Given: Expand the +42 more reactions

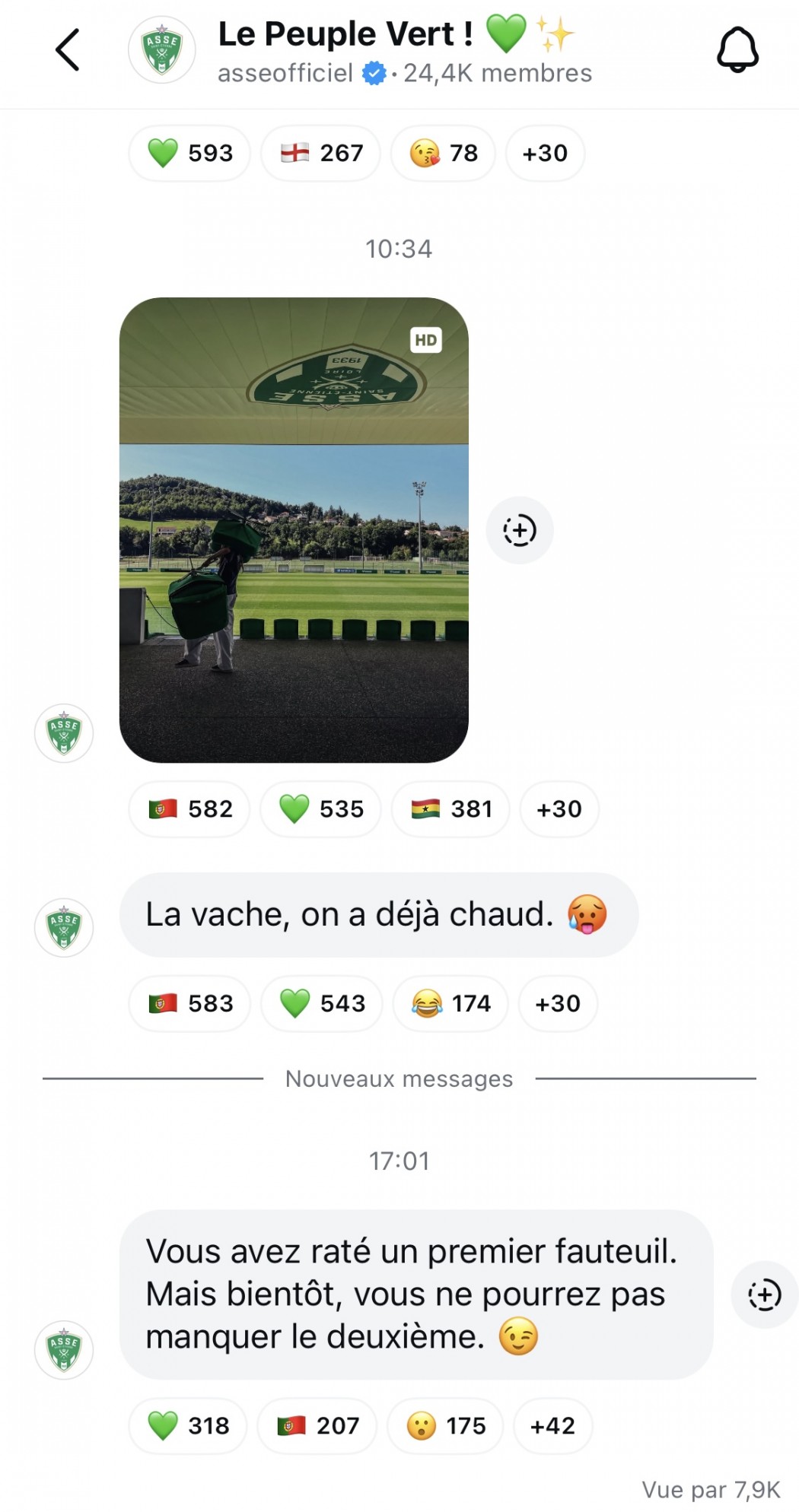Looking at the screenshot, I should click(x=553, y=1425).
